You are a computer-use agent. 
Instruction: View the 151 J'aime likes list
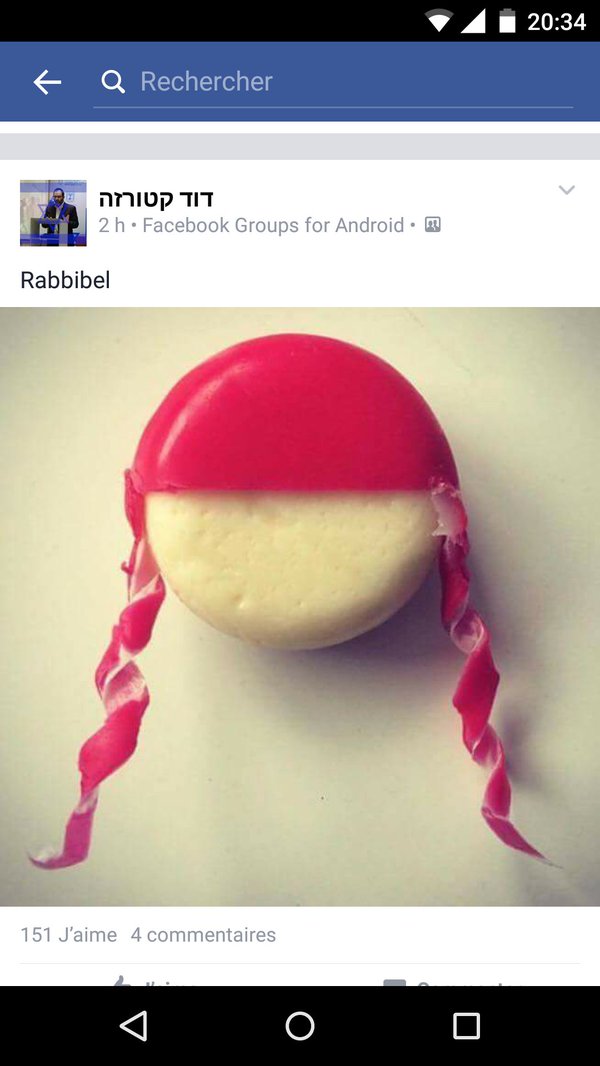coord(68,935)
